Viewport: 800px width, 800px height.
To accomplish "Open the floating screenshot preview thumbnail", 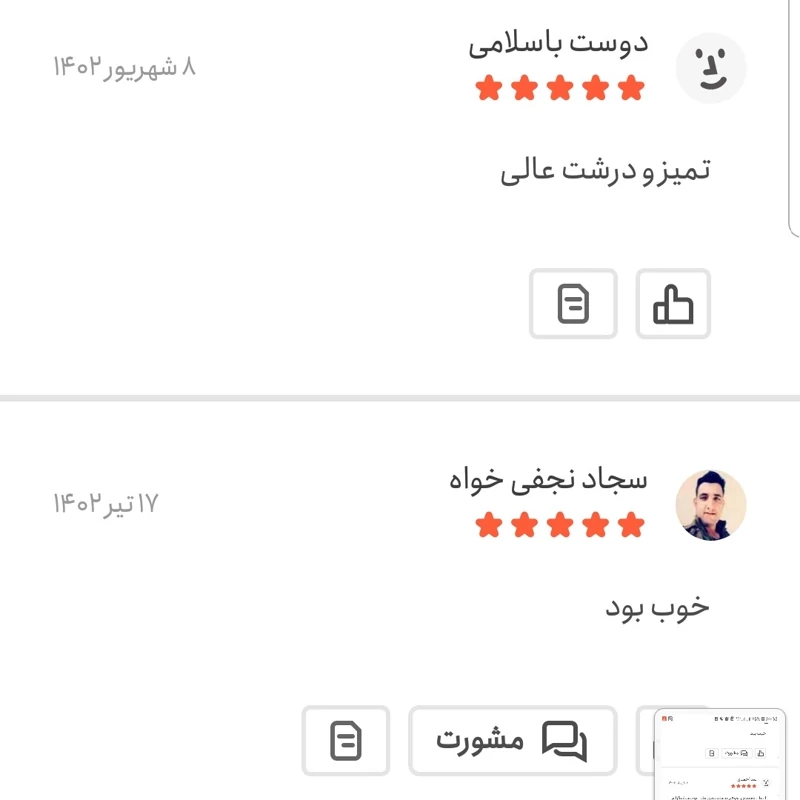I will point(719,753).
